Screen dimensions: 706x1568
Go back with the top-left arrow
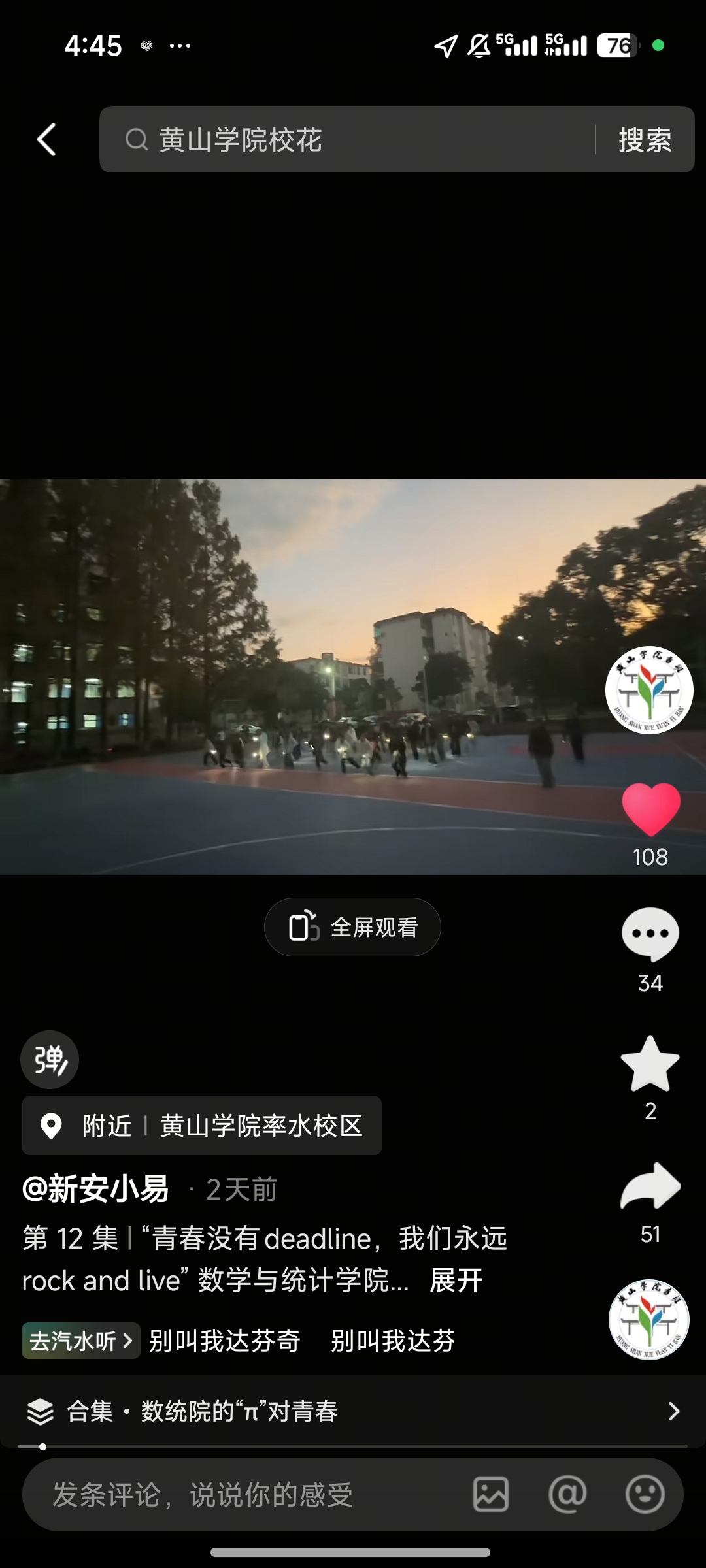46,140
